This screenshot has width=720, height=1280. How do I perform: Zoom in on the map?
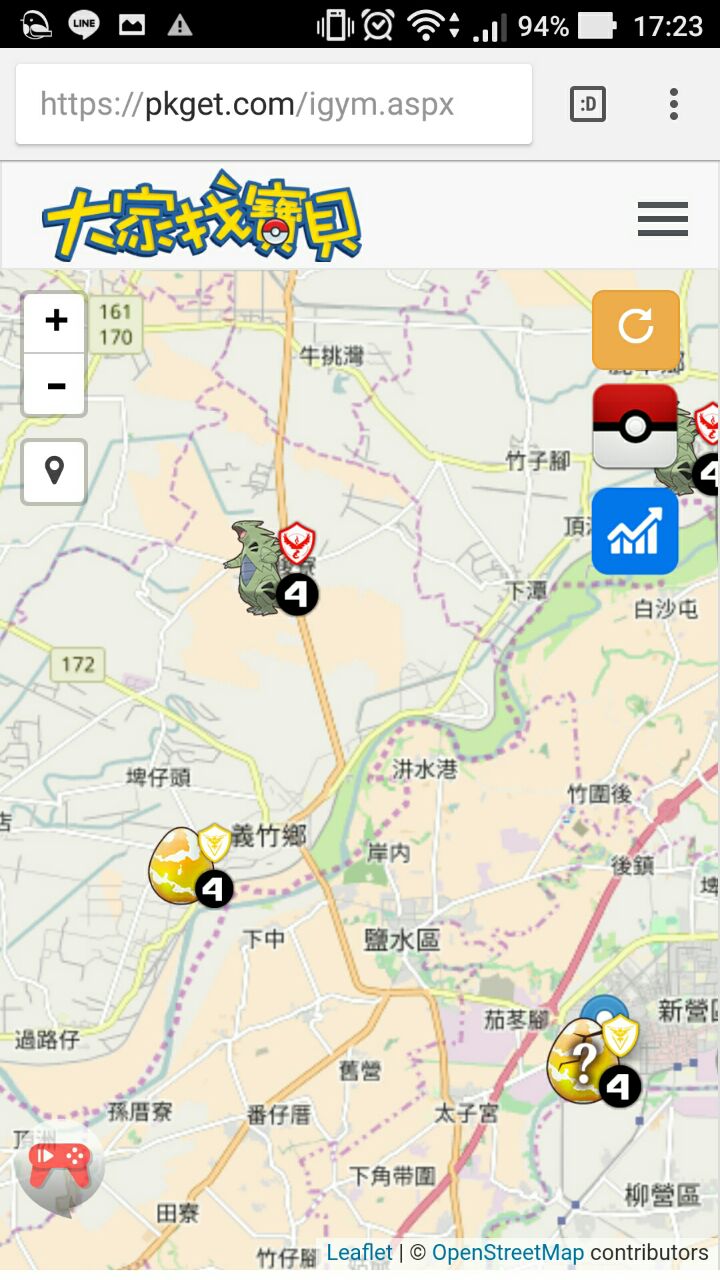(x=56, y=322)
